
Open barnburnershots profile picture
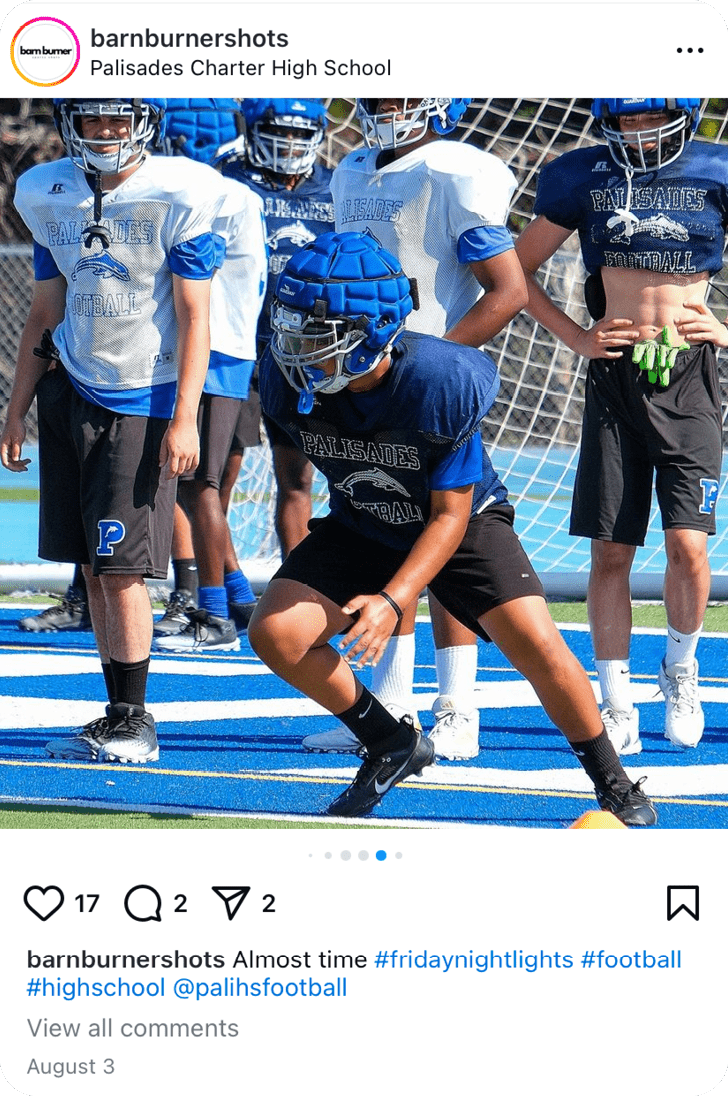pos(45,51)
